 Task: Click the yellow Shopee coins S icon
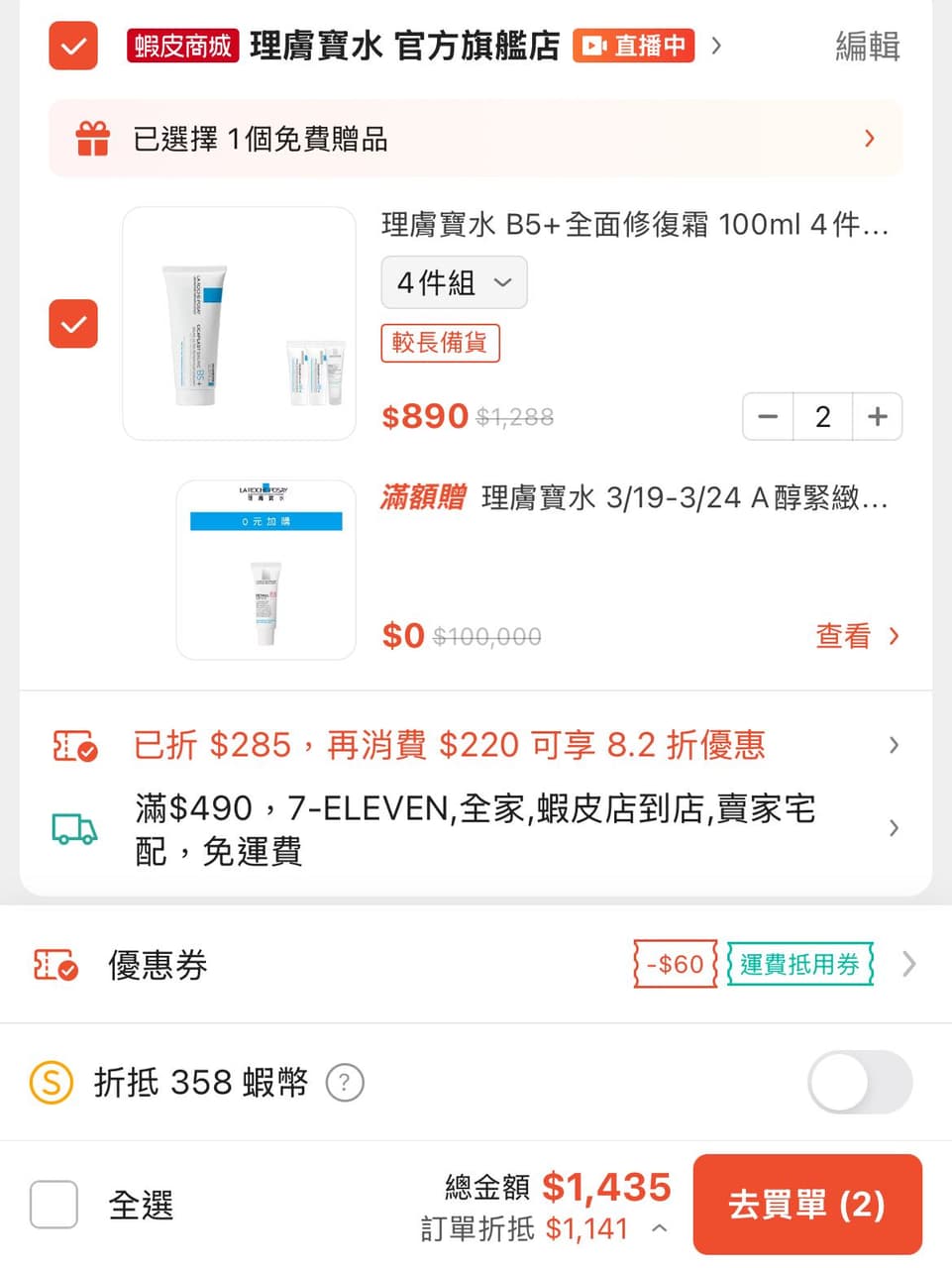(x=51, y=1083)
